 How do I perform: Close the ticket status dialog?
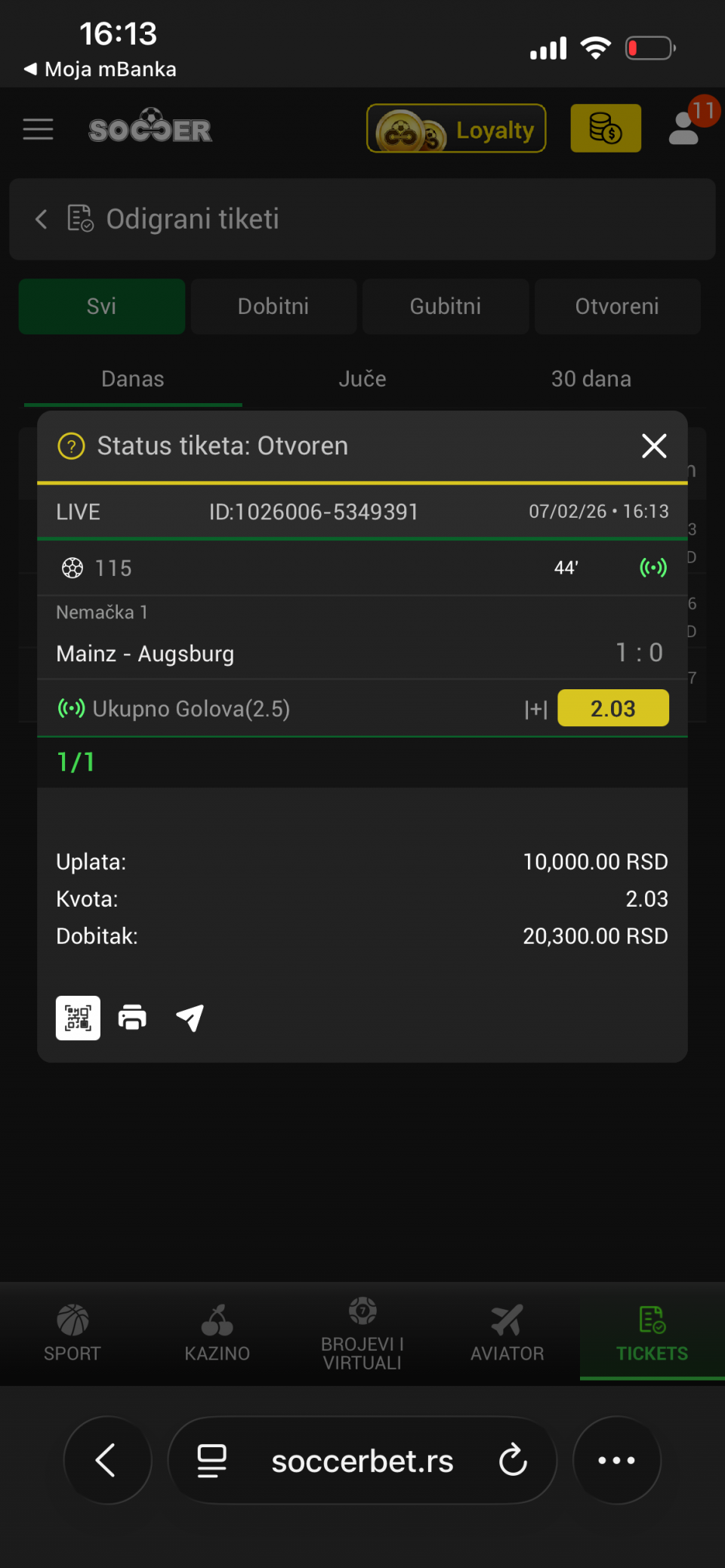click(x=654, y=446)
